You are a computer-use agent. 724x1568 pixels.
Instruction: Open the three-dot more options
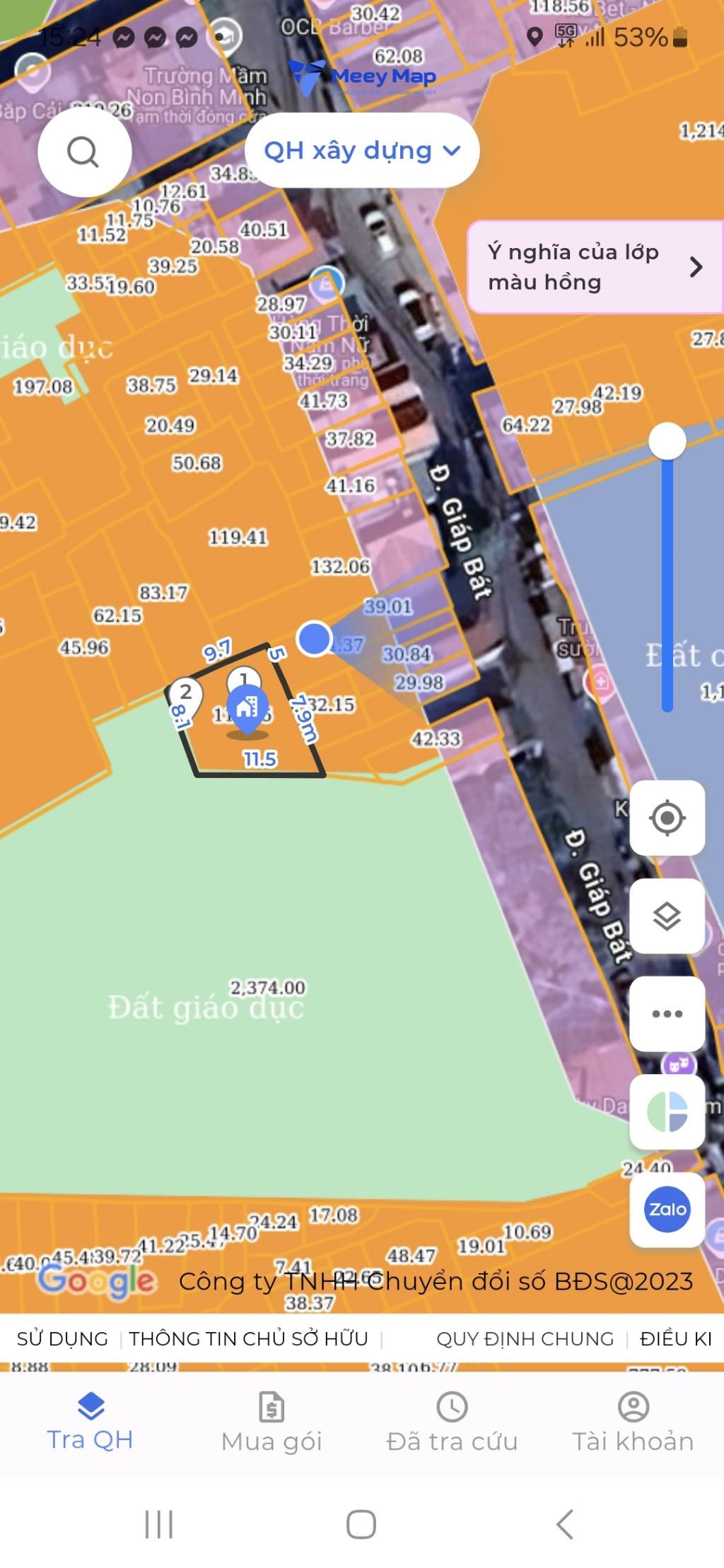[x=667, y=1014]
